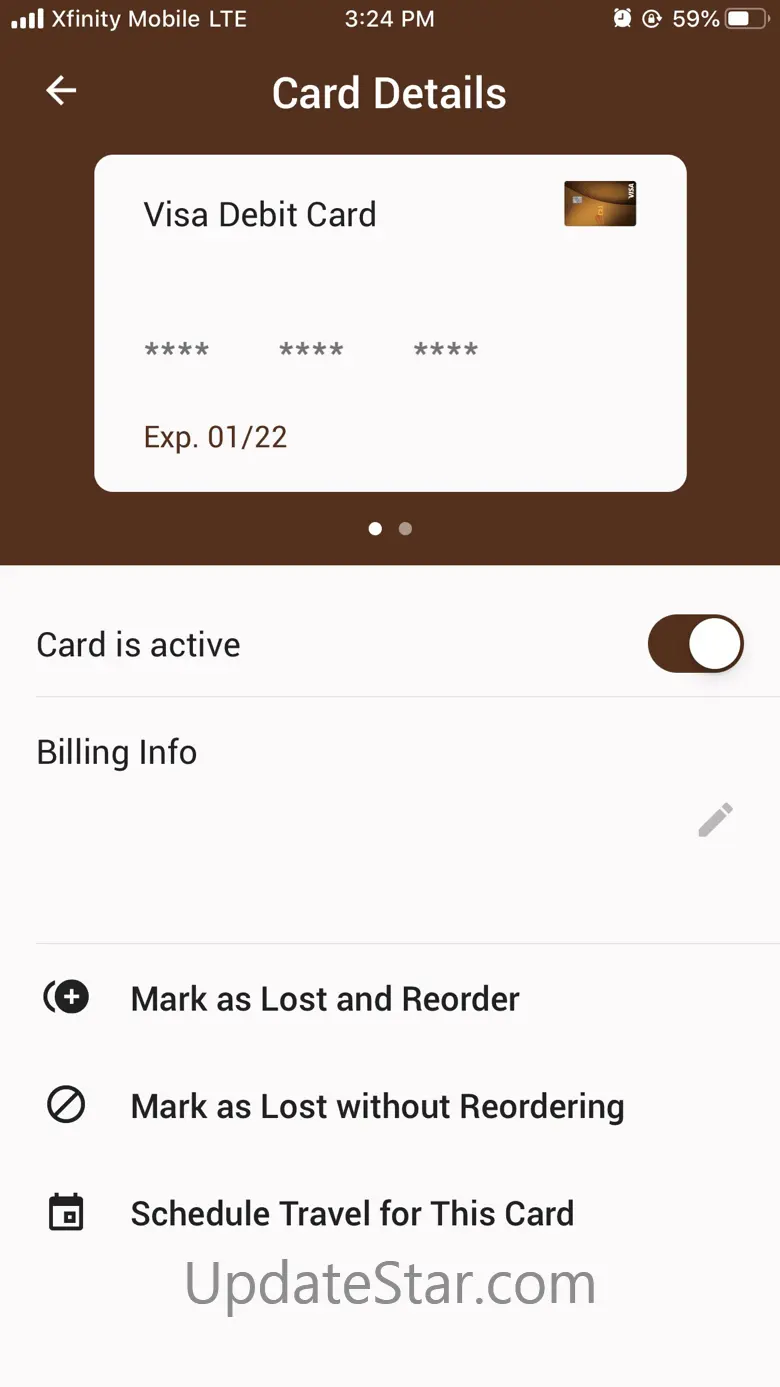Choose Mark as Lost without Reordering
Image resolution: width=780 pixels, height=1387 pixels.
[x=390, y=1106]
